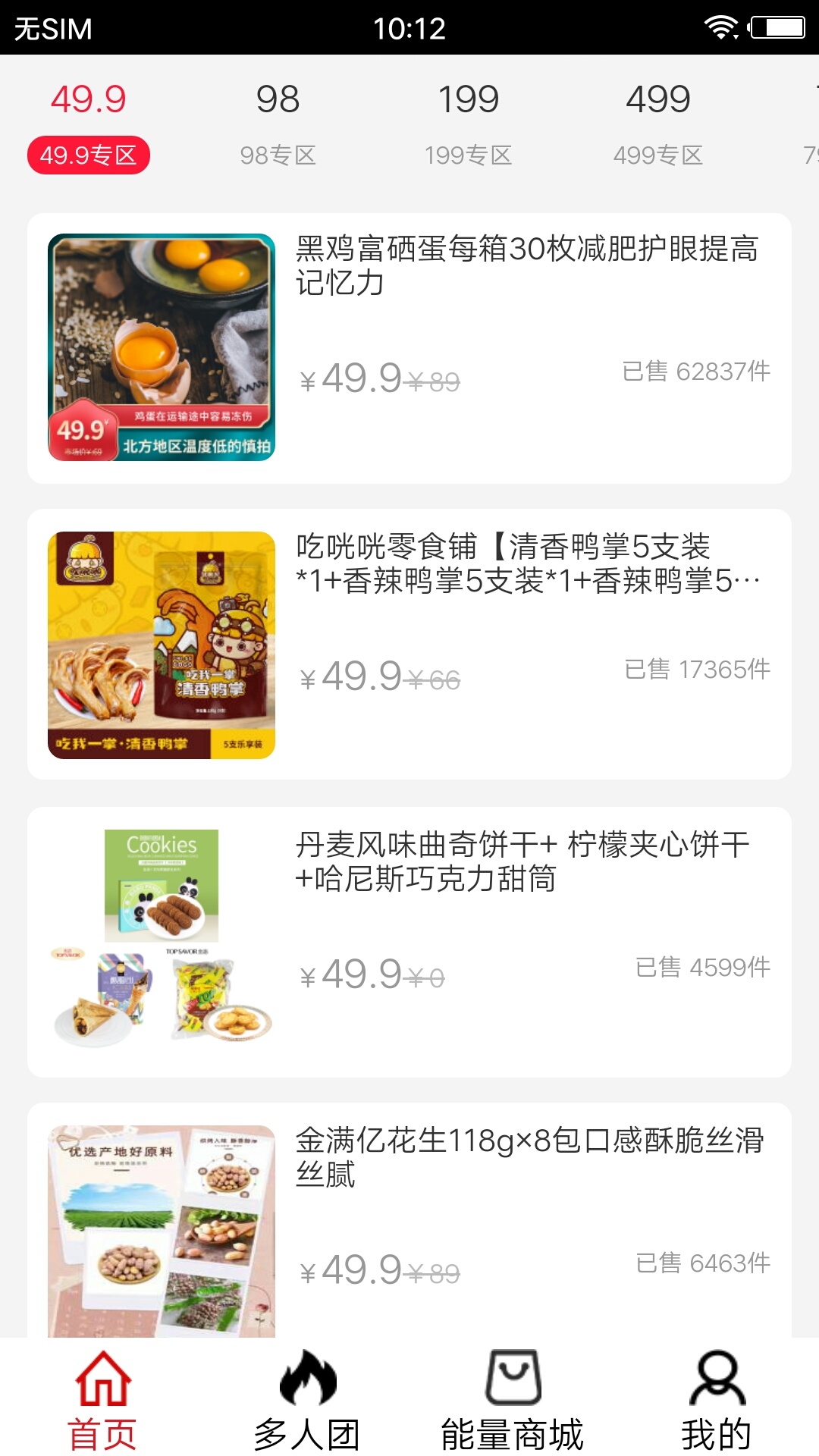Switch to the 199专区 tab
Screen dimensions: 819x1456
(x=468, y=125)
